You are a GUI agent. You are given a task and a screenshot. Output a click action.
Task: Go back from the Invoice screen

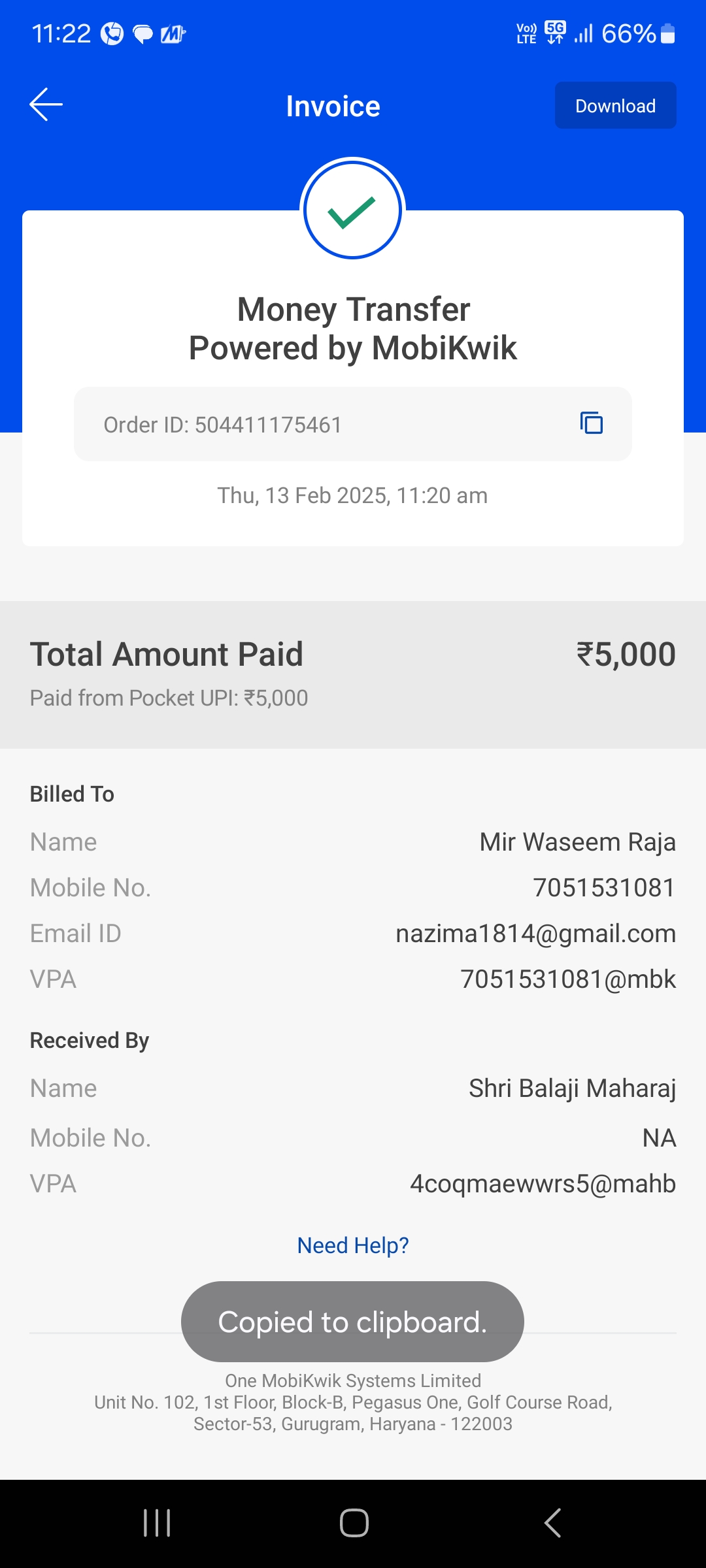(x=46, y=105)
